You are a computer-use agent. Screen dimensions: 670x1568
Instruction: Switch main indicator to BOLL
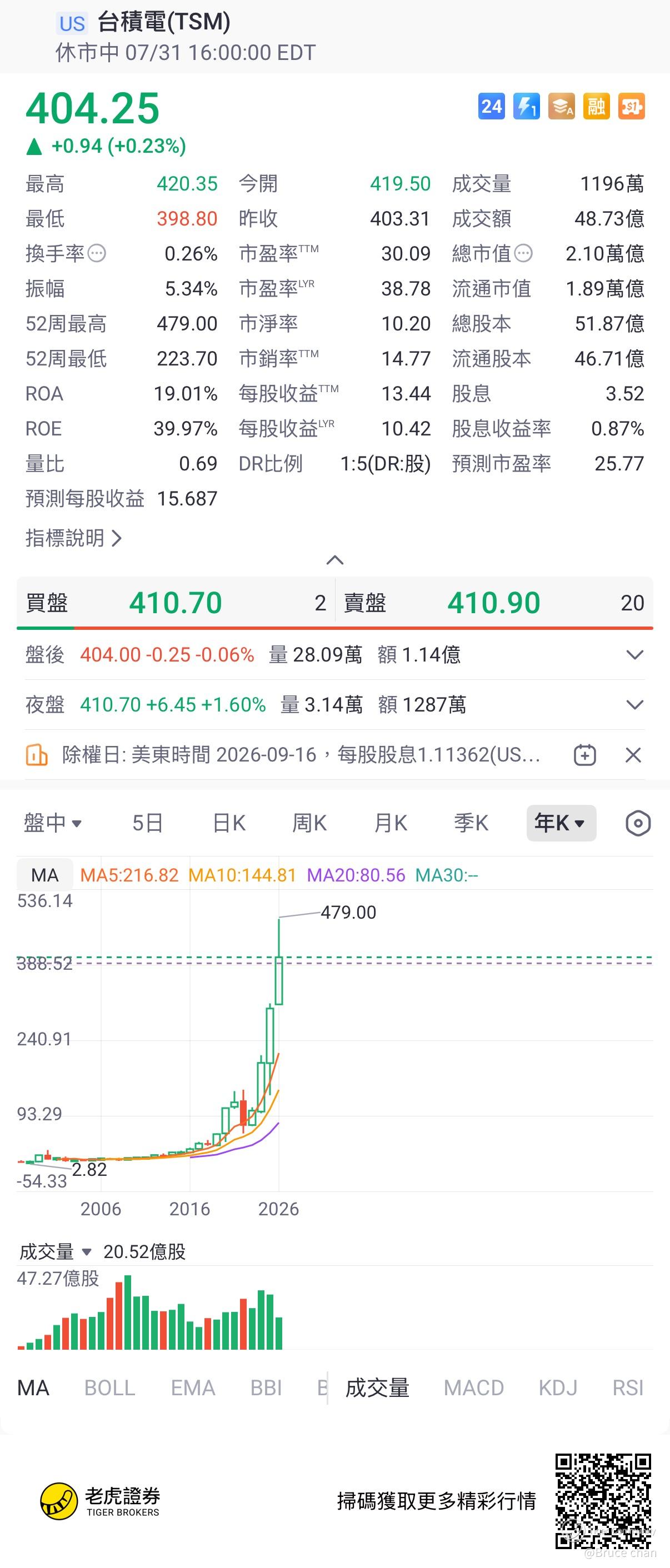pos(109,1388)
